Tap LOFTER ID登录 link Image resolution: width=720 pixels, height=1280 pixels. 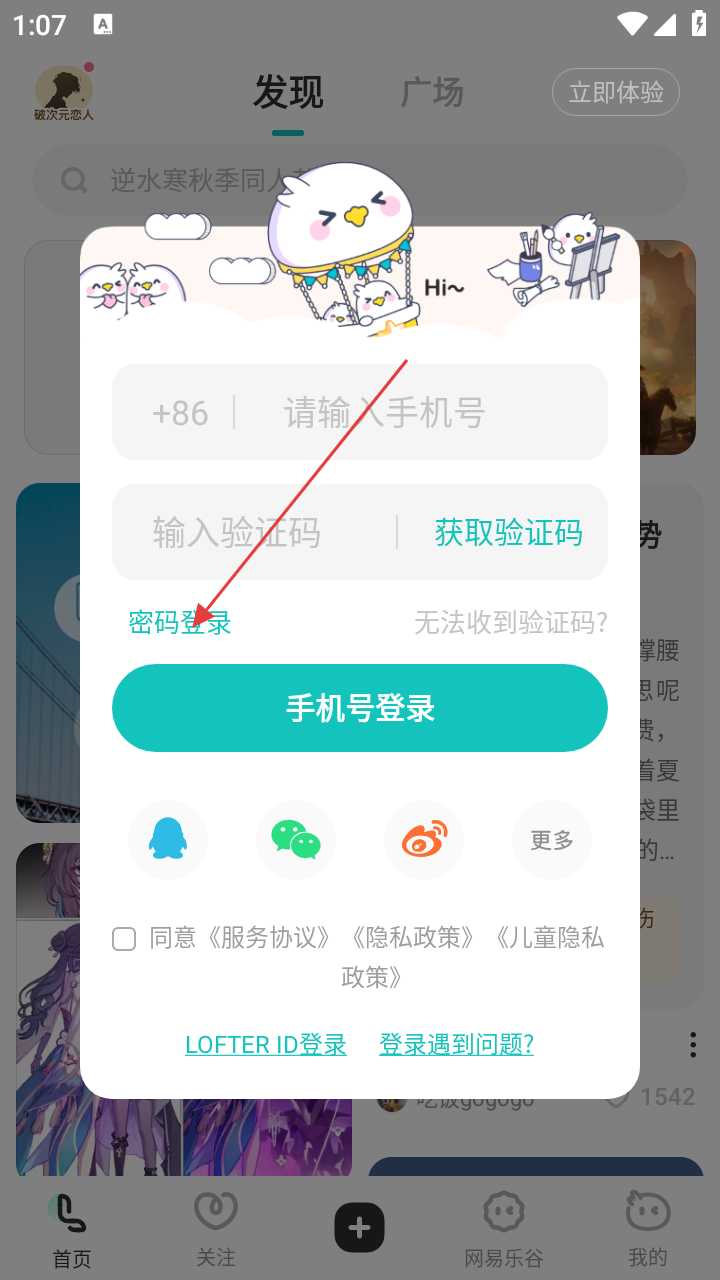[266, 1045]
